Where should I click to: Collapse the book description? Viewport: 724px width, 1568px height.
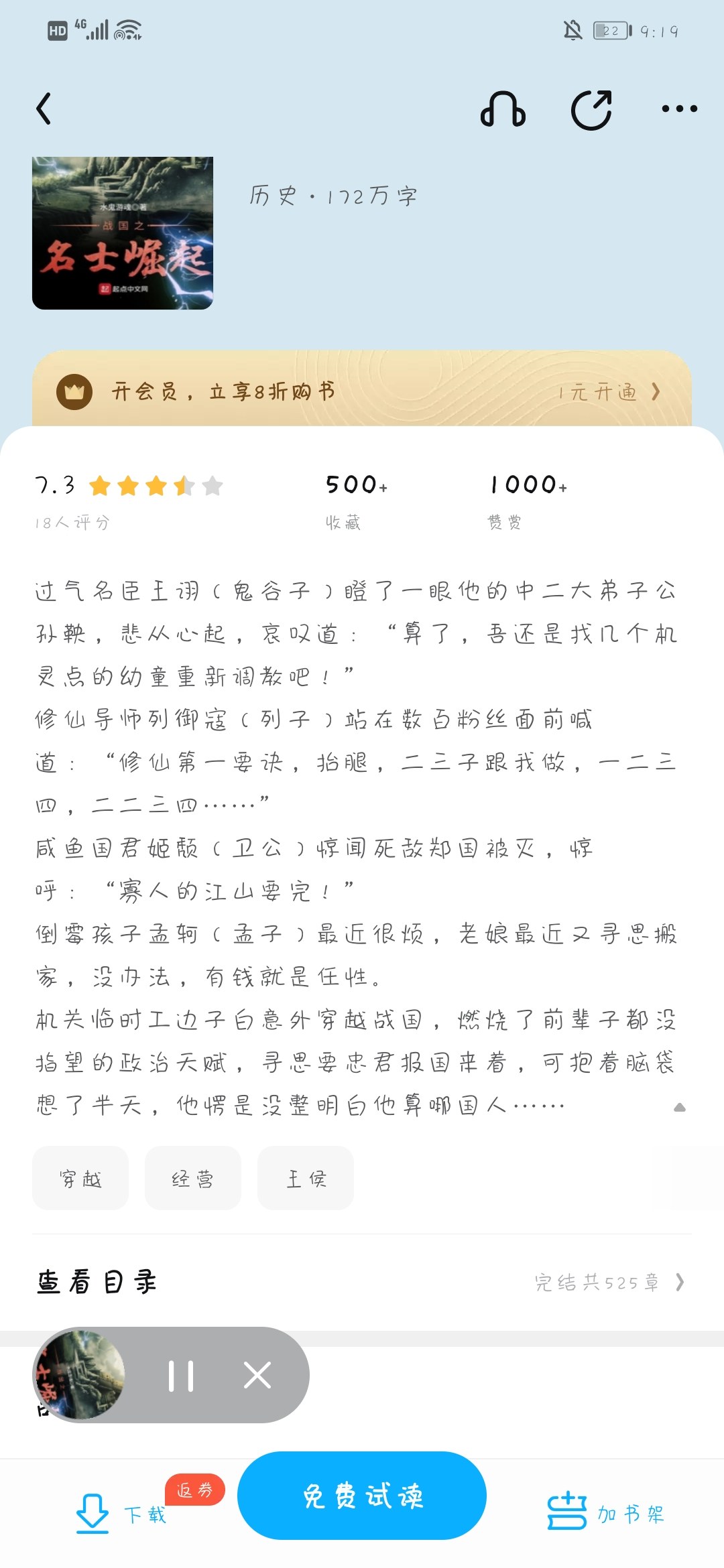coord(679,1107)
